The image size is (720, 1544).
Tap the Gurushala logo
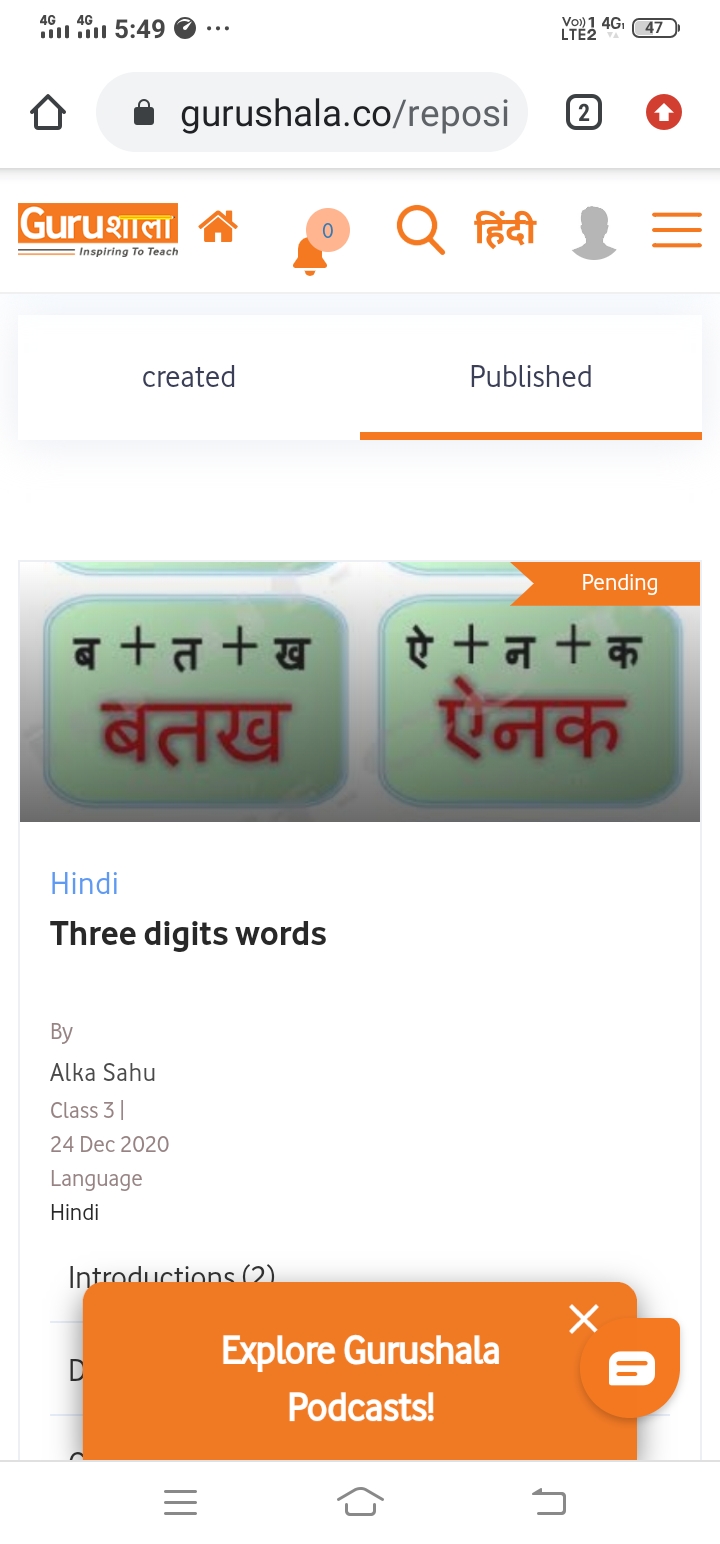[98, 230]
